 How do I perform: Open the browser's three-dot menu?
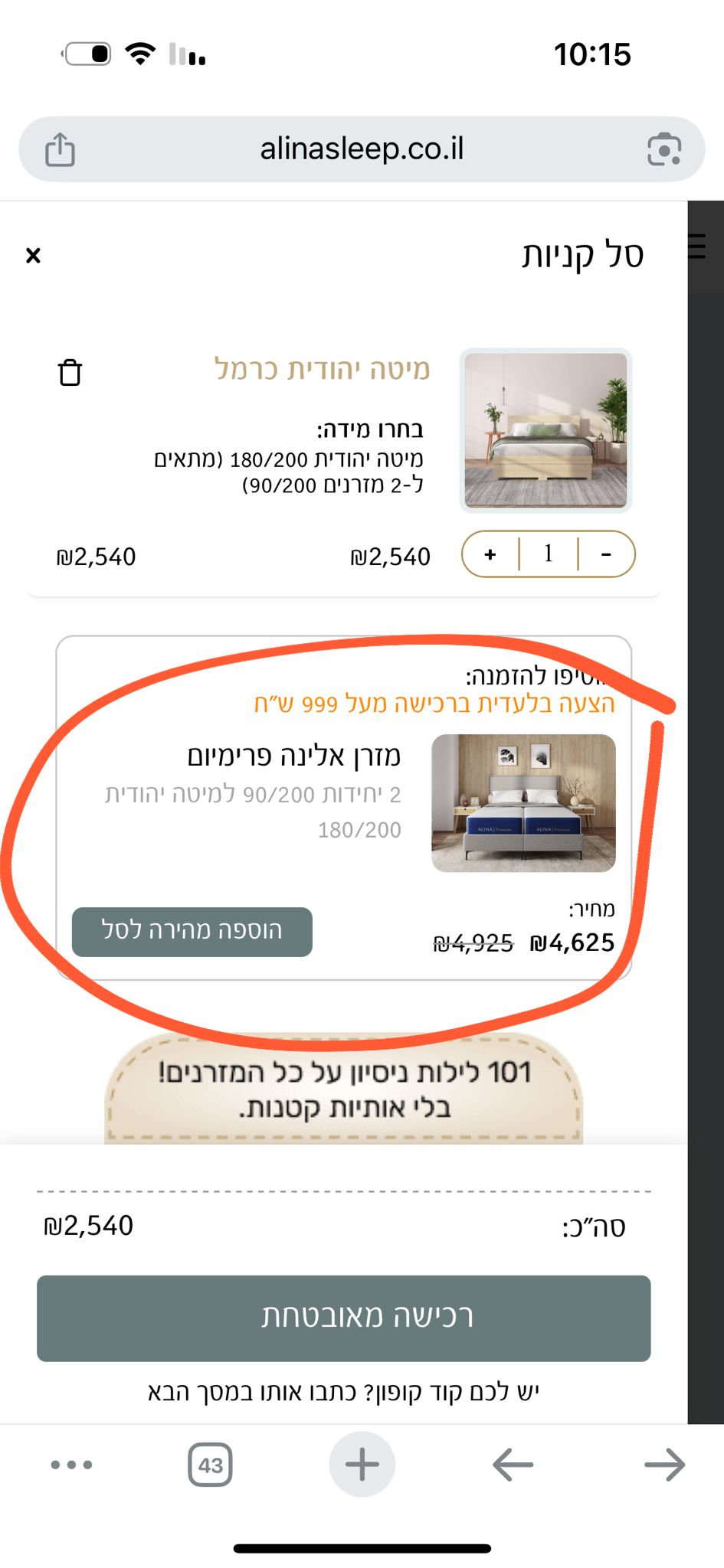point(71,1465)
